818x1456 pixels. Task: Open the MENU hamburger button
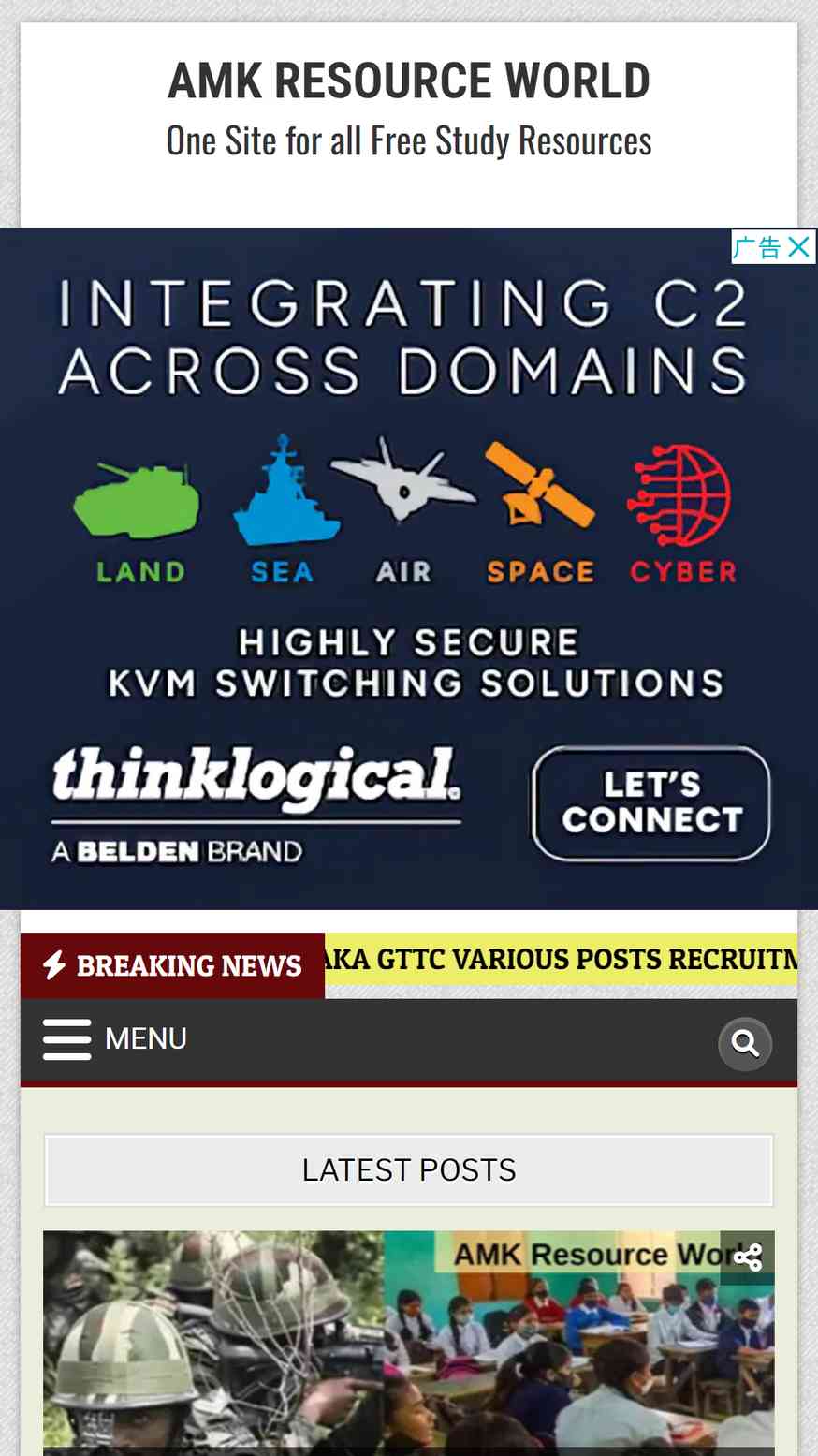click(x=114, y=1039)
